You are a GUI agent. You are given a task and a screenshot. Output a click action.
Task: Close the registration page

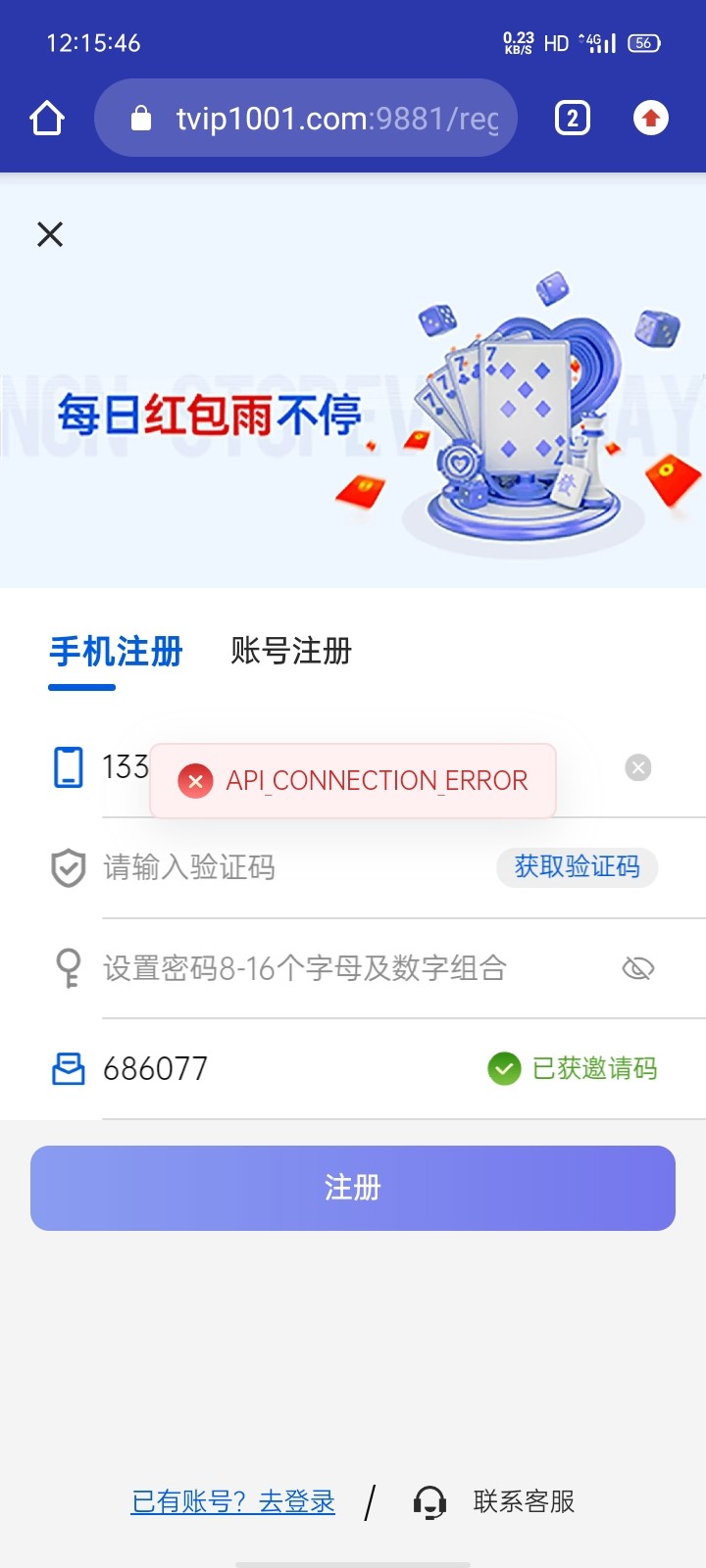[50, 234]
